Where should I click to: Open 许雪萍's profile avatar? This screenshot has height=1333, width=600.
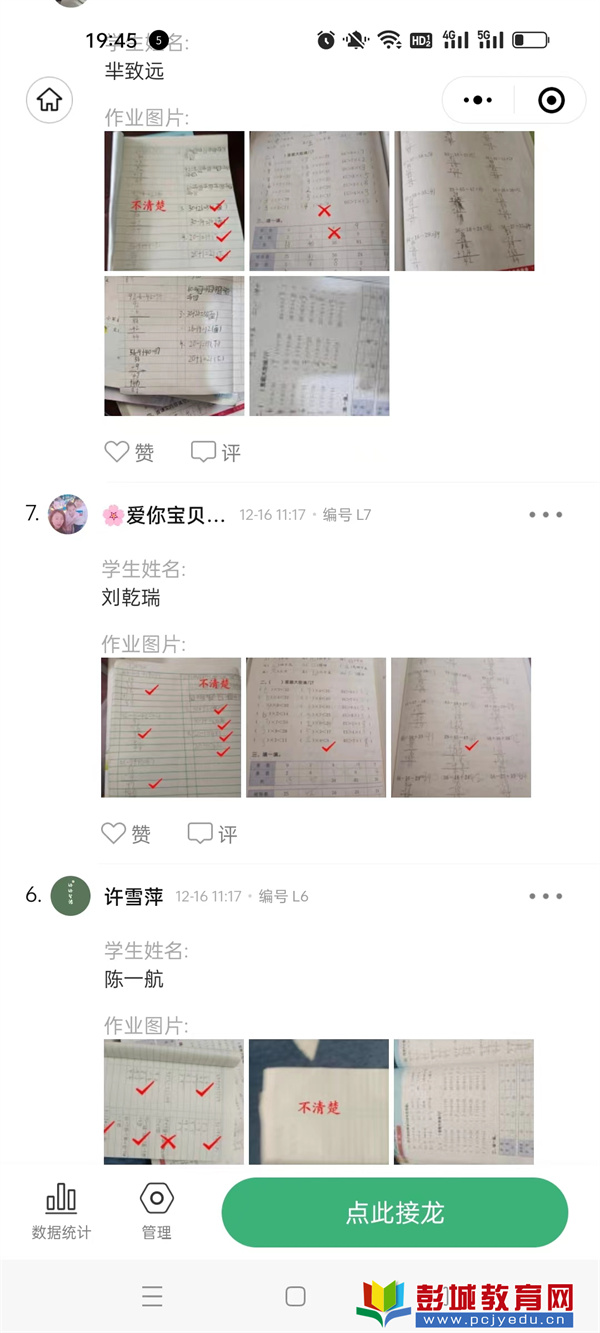click(70, 896)
